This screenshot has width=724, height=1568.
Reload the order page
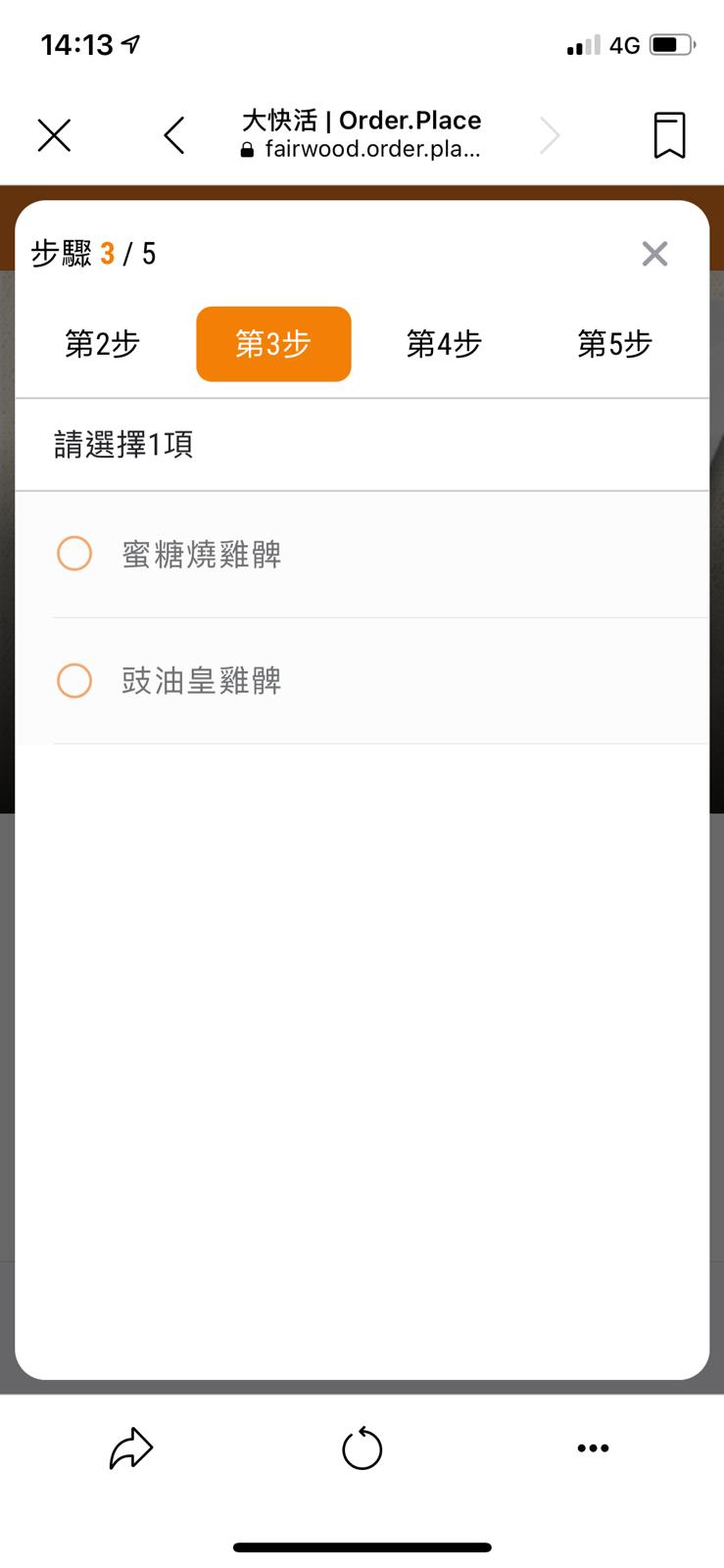362,1448
